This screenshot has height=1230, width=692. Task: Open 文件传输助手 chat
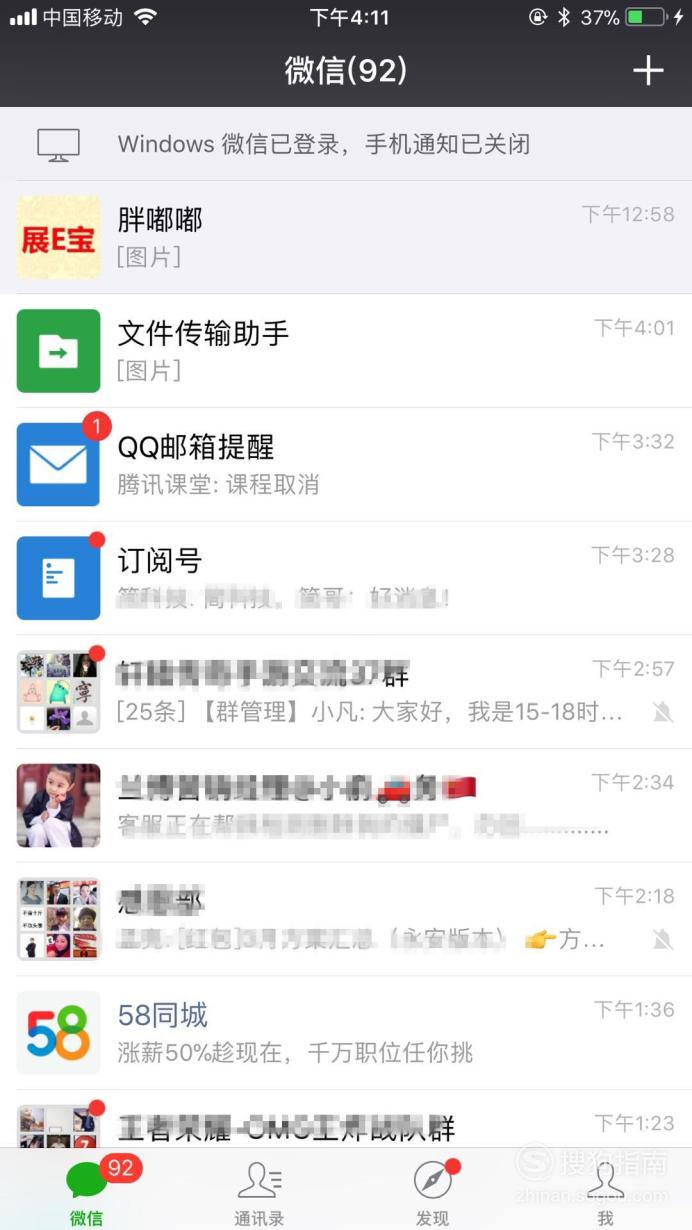coord(346,351)
